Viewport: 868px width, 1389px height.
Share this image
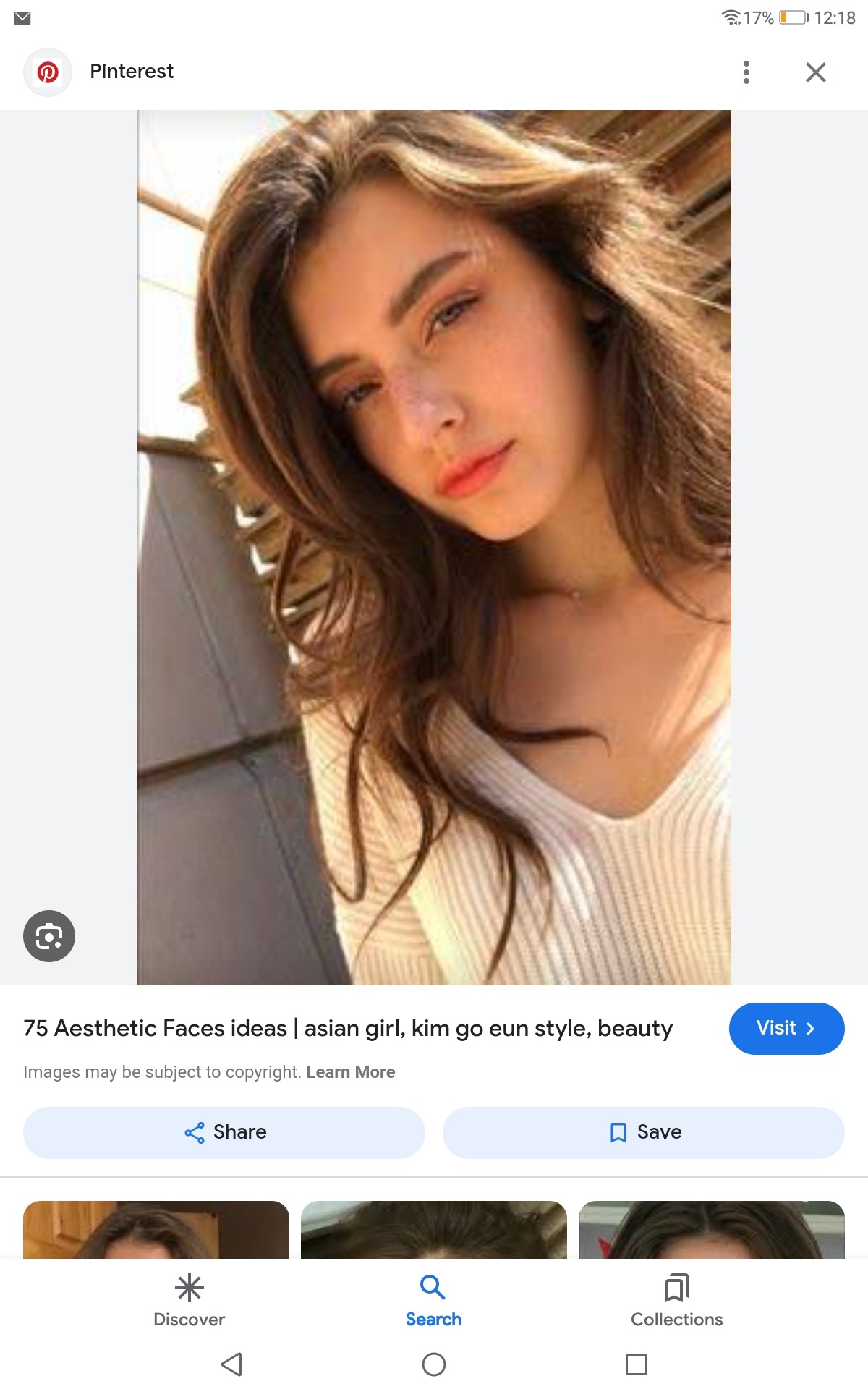[x=224, y=1132]
